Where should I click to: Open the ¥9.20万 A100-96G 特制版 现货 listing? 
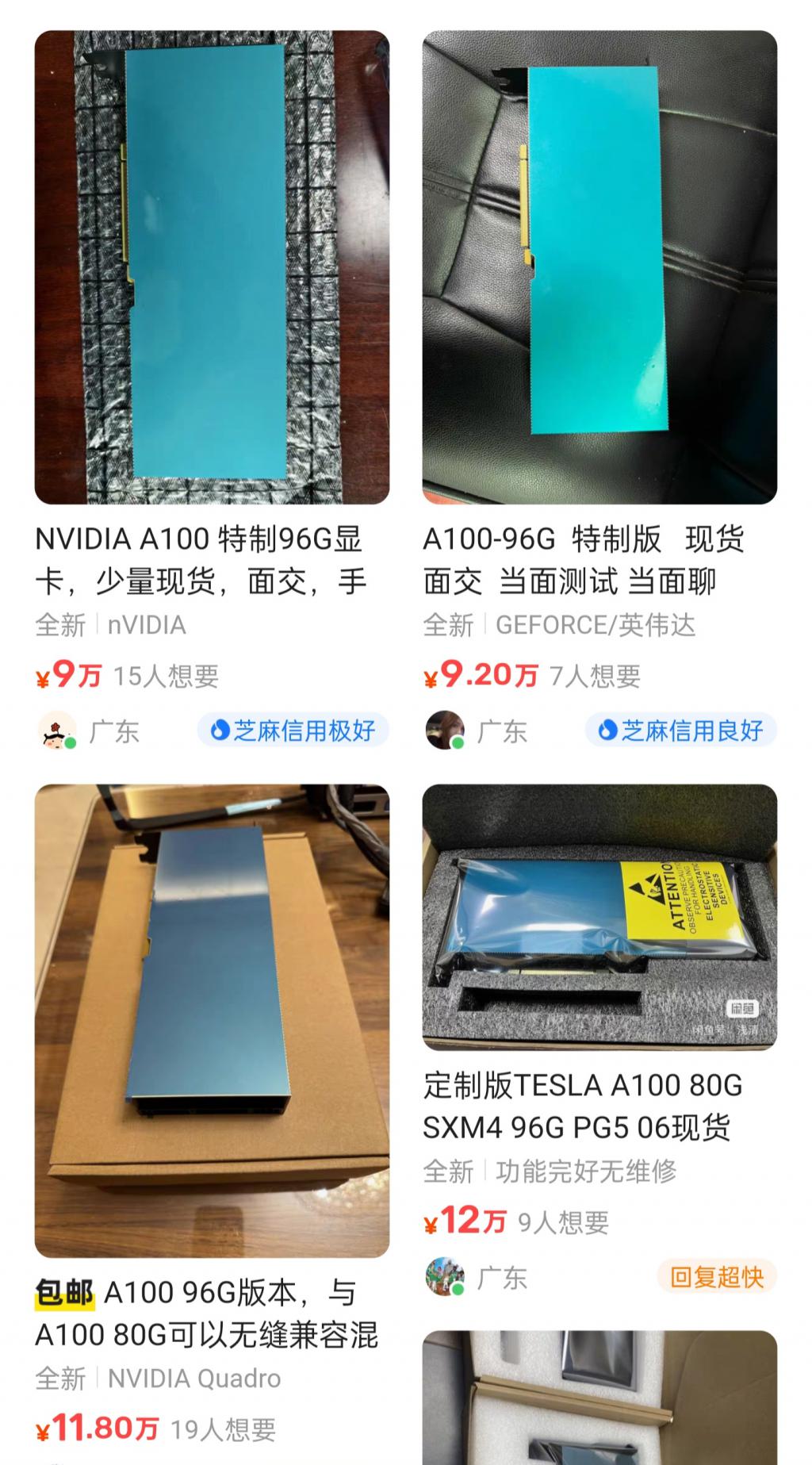599,267
